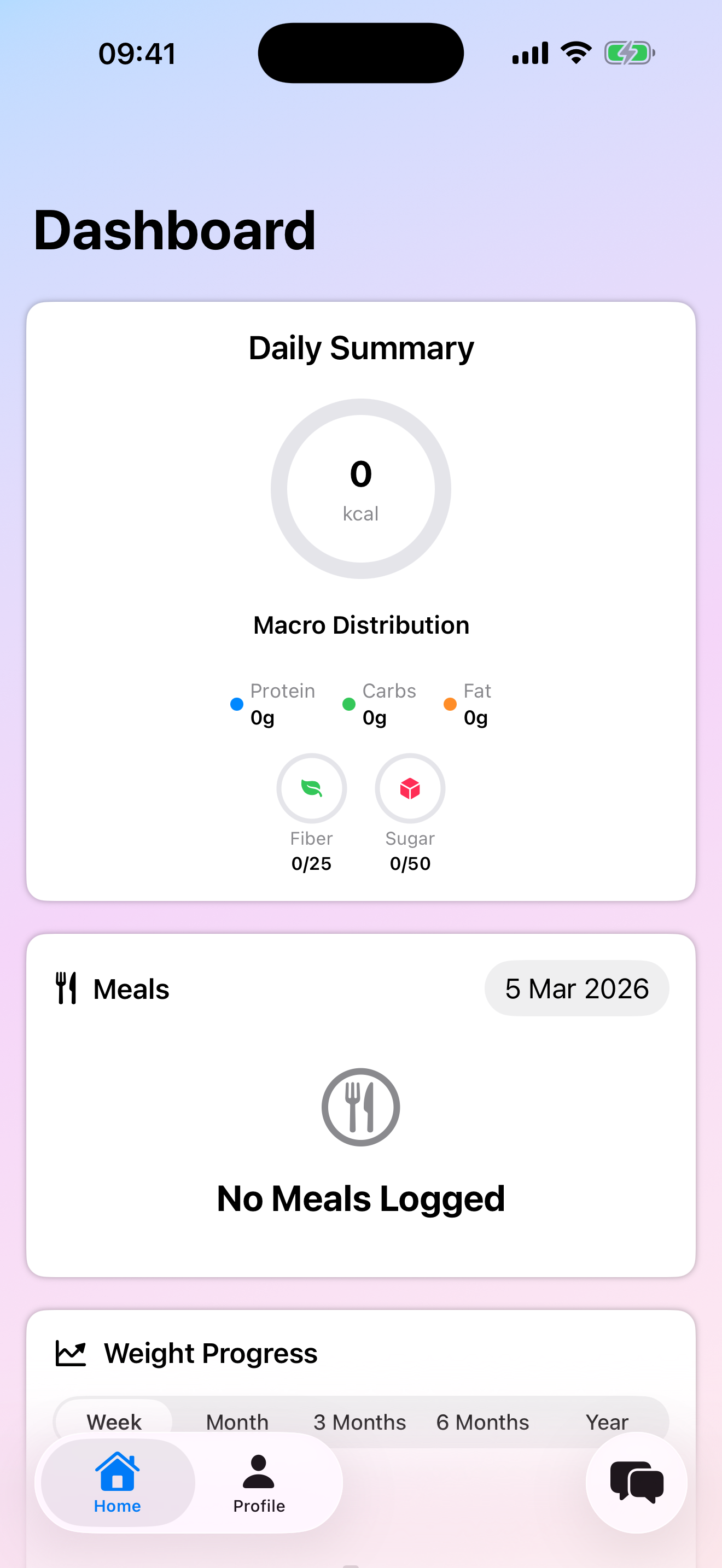Screen dimensions: 722x1568
Task: Tap the empty plate icon under Meals
Action: pyautogui.click(x=360, y=1107)
